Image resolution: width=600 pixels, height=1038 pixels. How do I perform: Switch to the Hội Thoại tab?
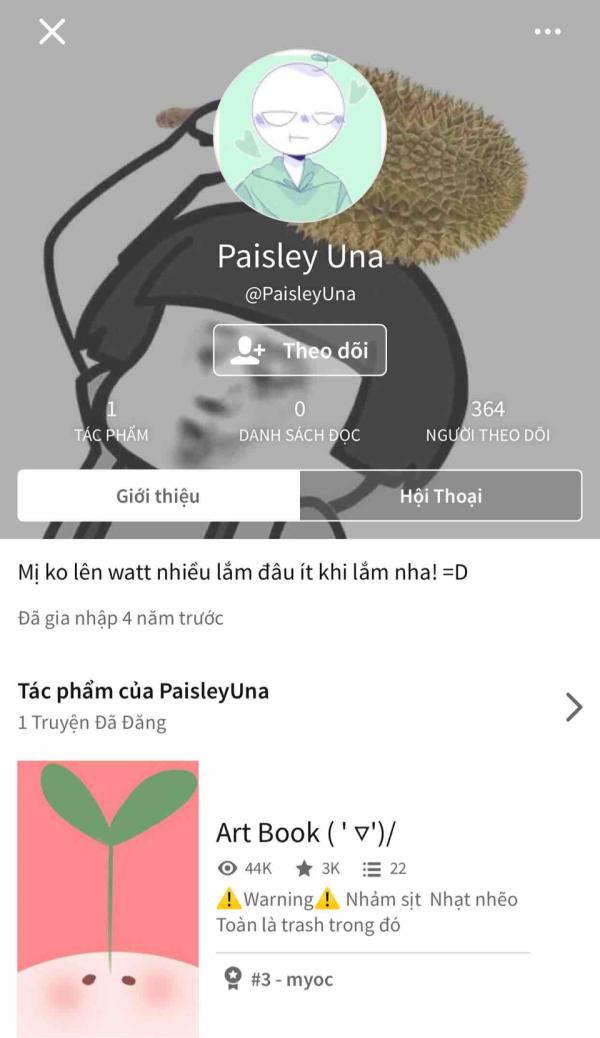click(441, 496)
